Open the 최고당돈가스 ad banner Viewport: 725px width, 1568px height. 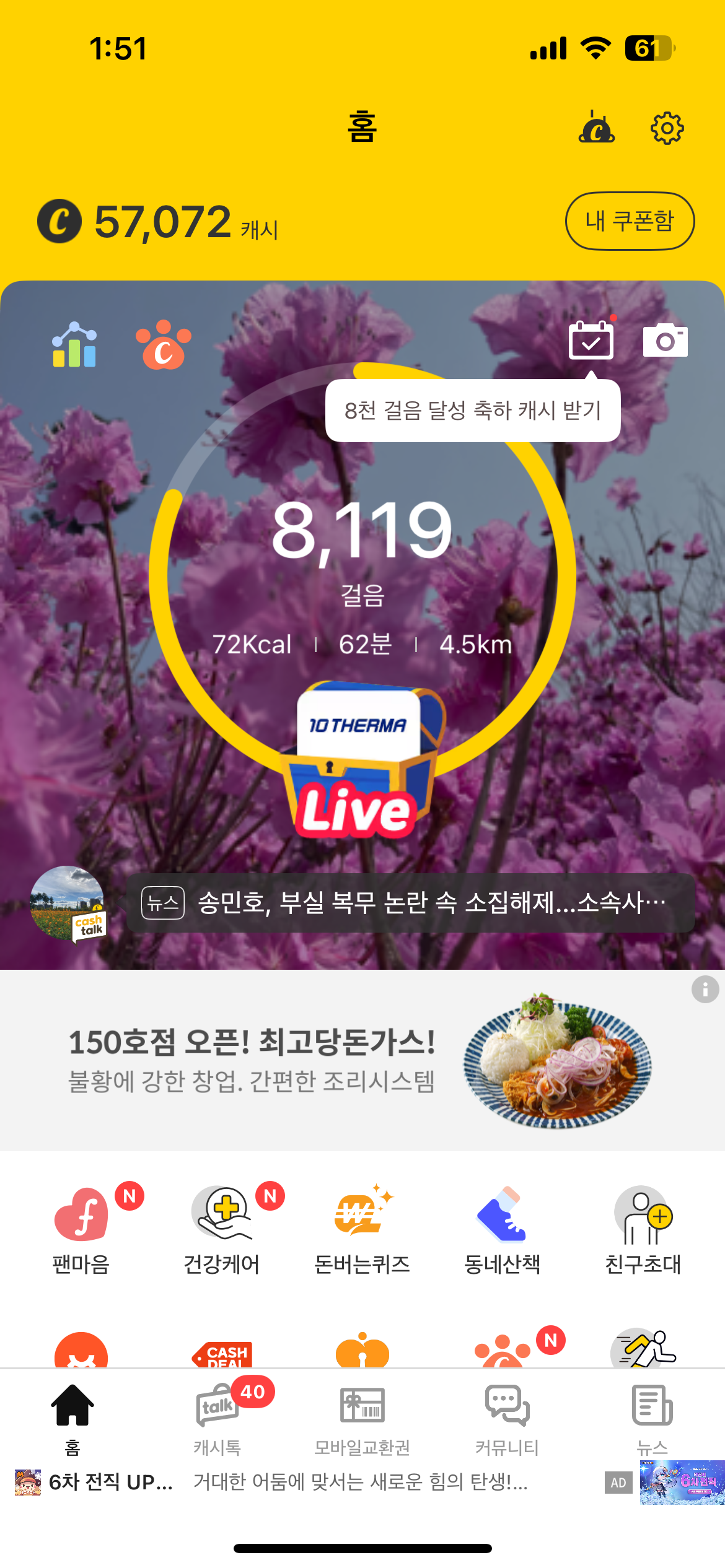coord(359,1061)
